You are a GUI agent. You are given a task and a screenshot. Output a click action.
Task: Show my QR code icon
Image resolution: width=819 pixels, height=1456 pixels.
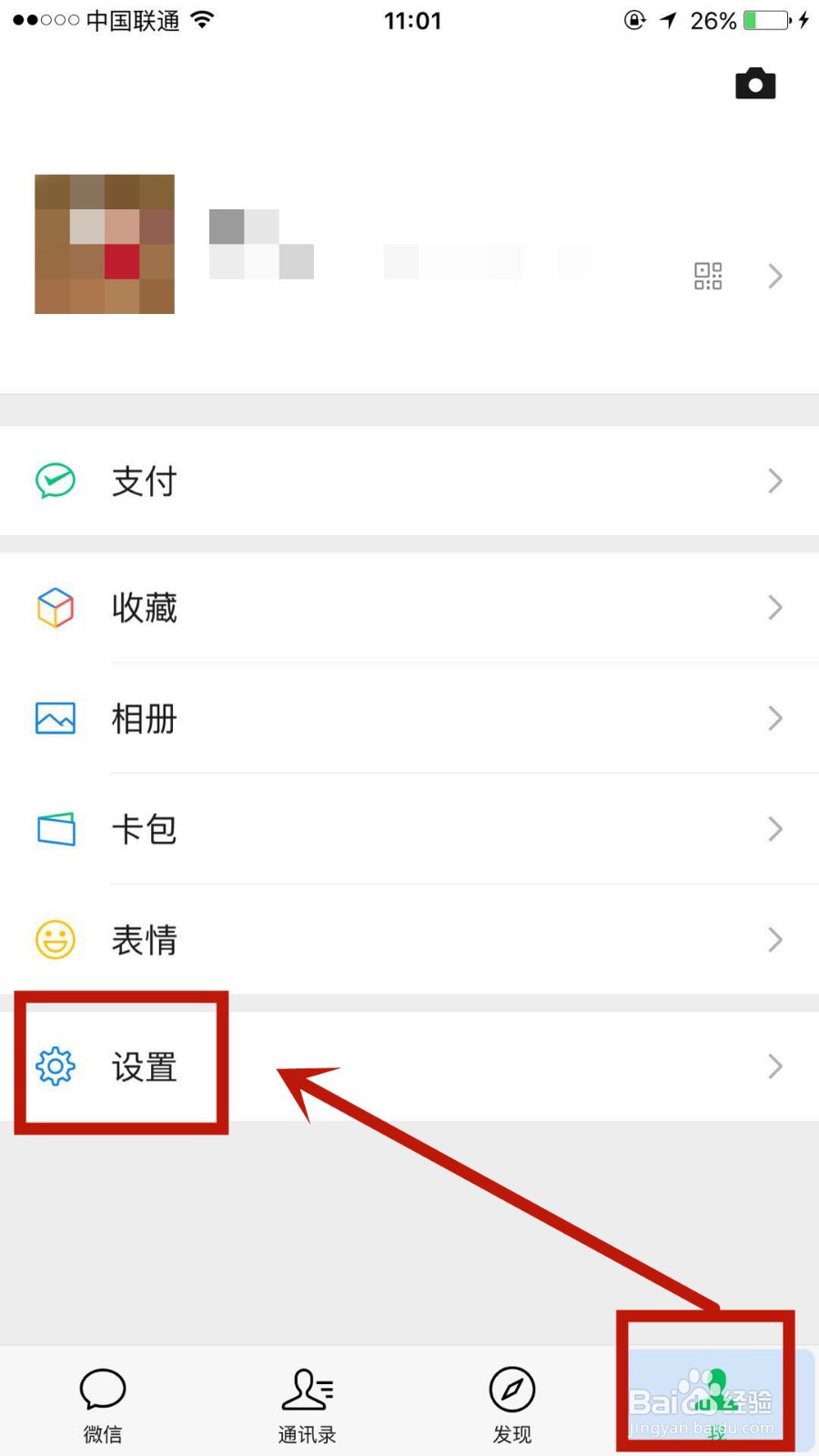coord(708,276)
